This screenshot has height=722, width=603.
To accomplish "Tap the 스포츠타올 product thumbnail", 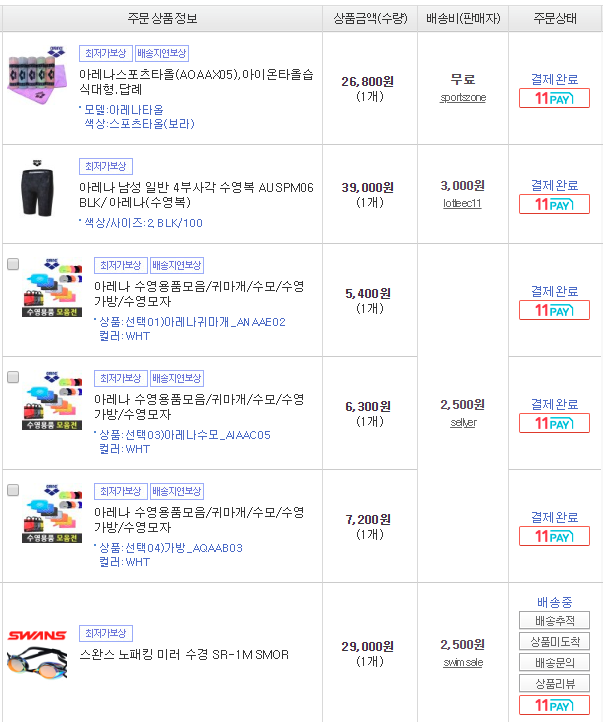I will (x=39, y=72).
